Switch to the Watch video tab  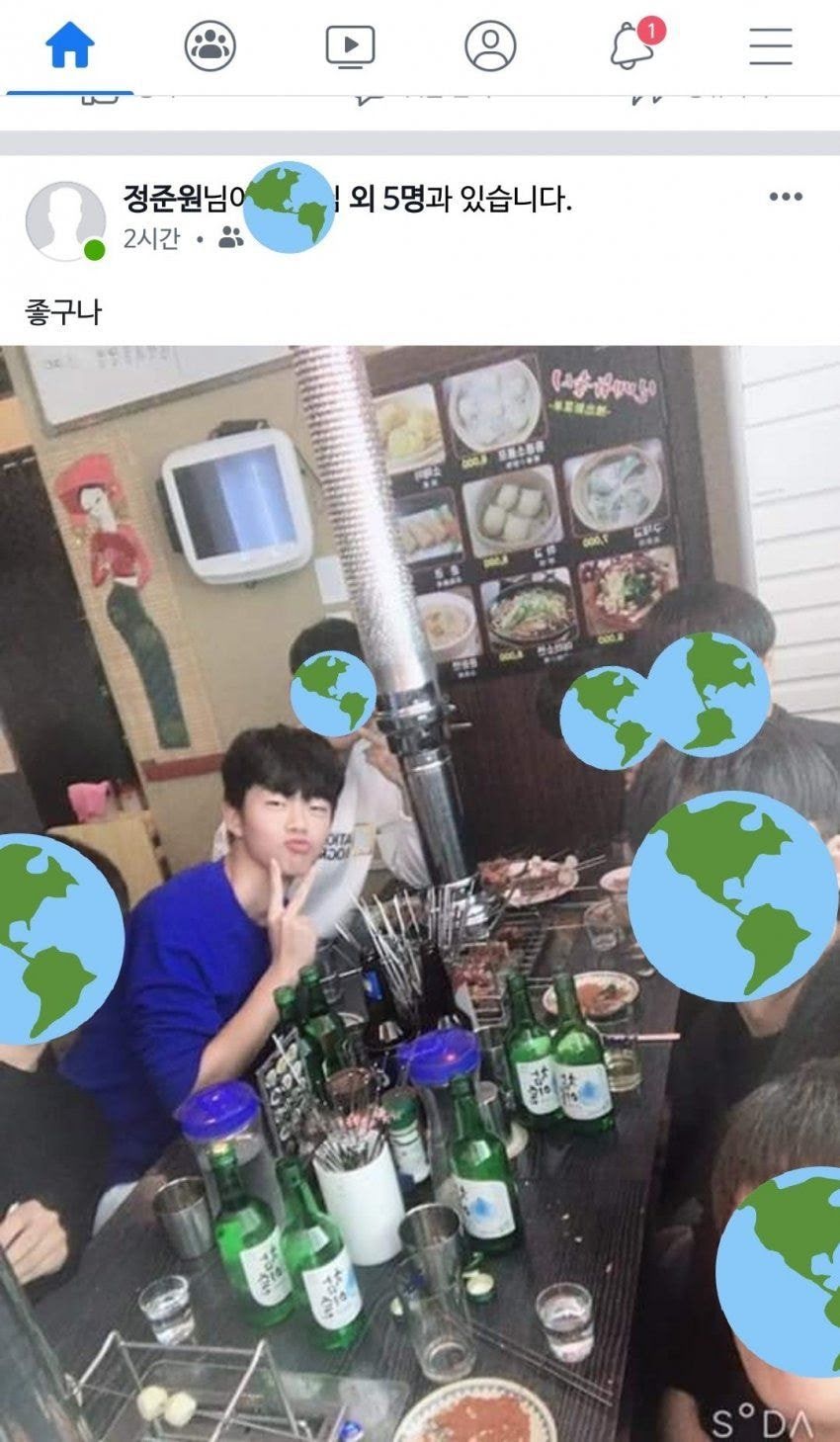[x=350, y=45]
